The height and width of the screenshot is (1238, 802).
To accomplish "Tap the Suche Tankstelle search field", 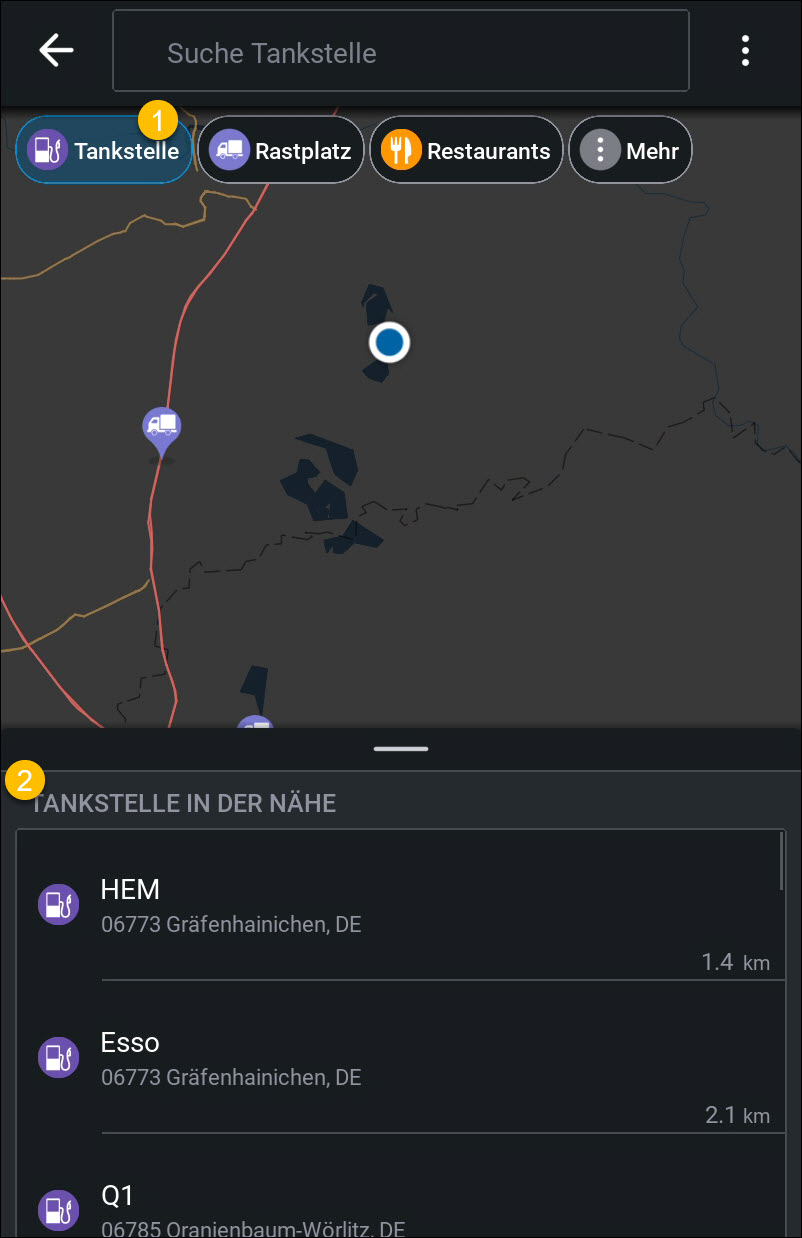I will tap(400, 52).
